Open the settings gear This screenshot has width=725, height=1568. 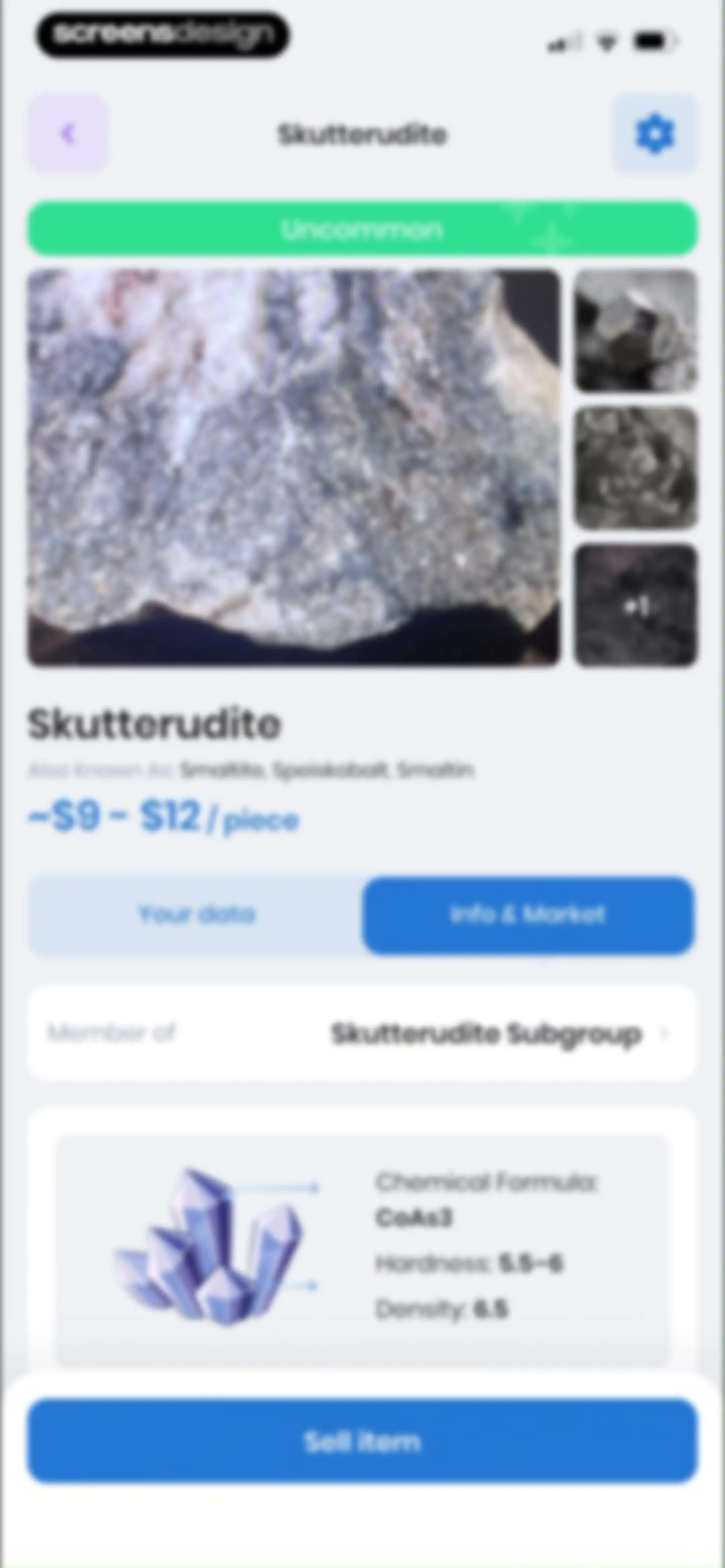click(655, 133)
